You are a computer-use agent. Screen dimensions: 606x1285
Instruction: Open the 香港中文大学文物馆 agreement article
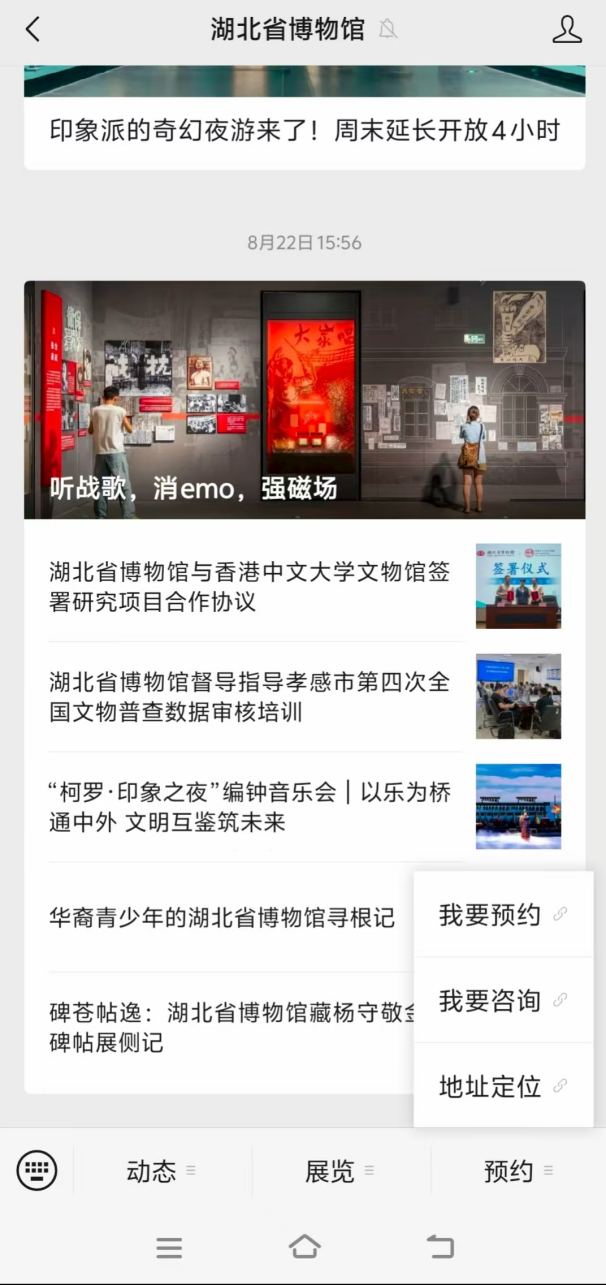[x=250, y=587]
